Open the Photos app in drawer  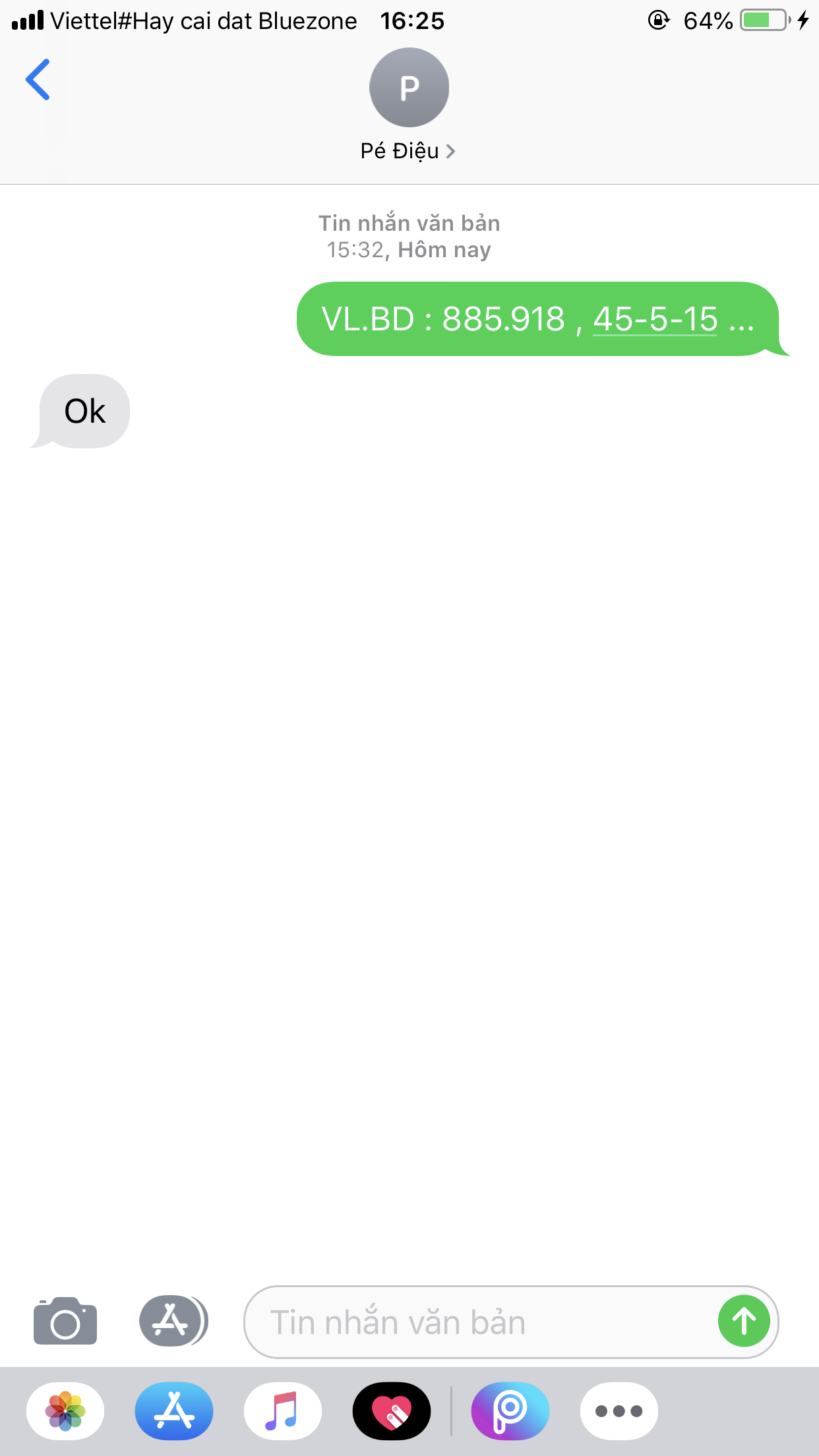65,1411
